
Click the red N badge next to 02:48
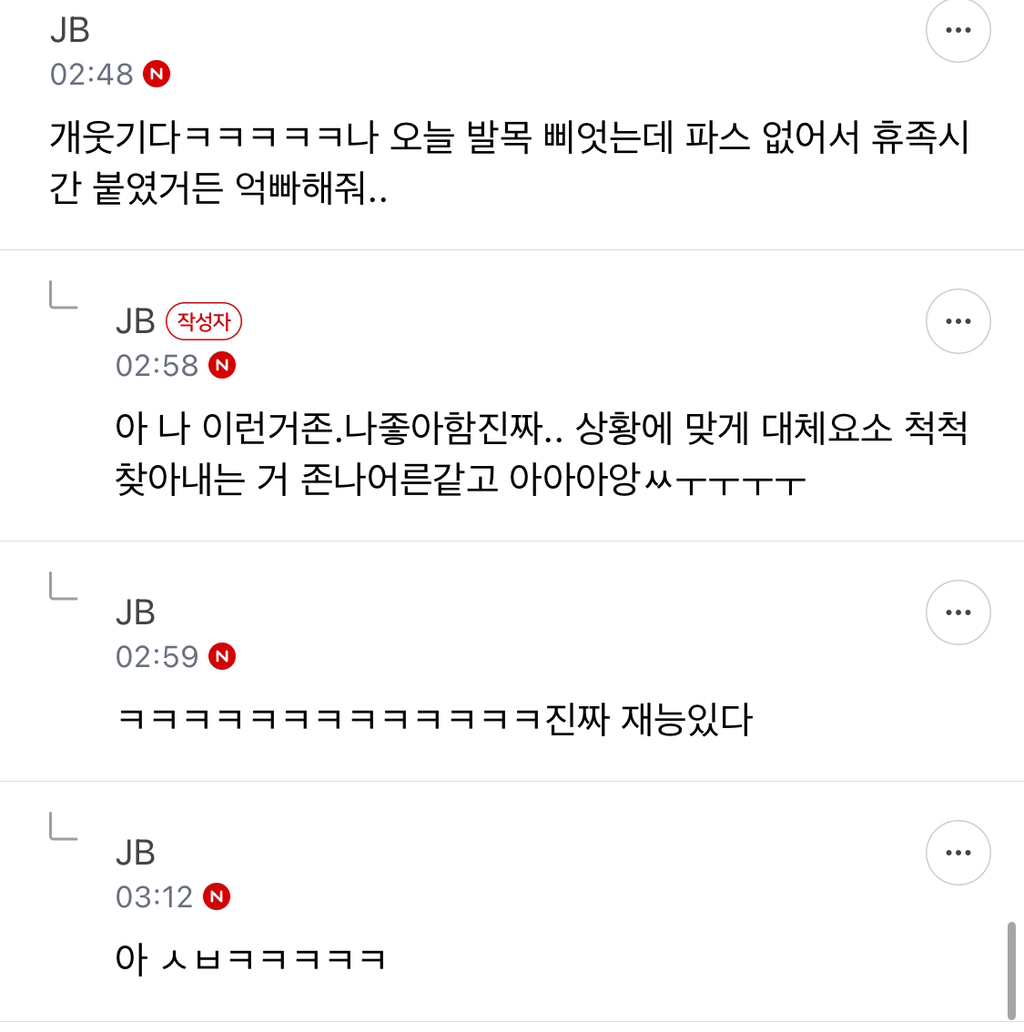coord(158,73)
